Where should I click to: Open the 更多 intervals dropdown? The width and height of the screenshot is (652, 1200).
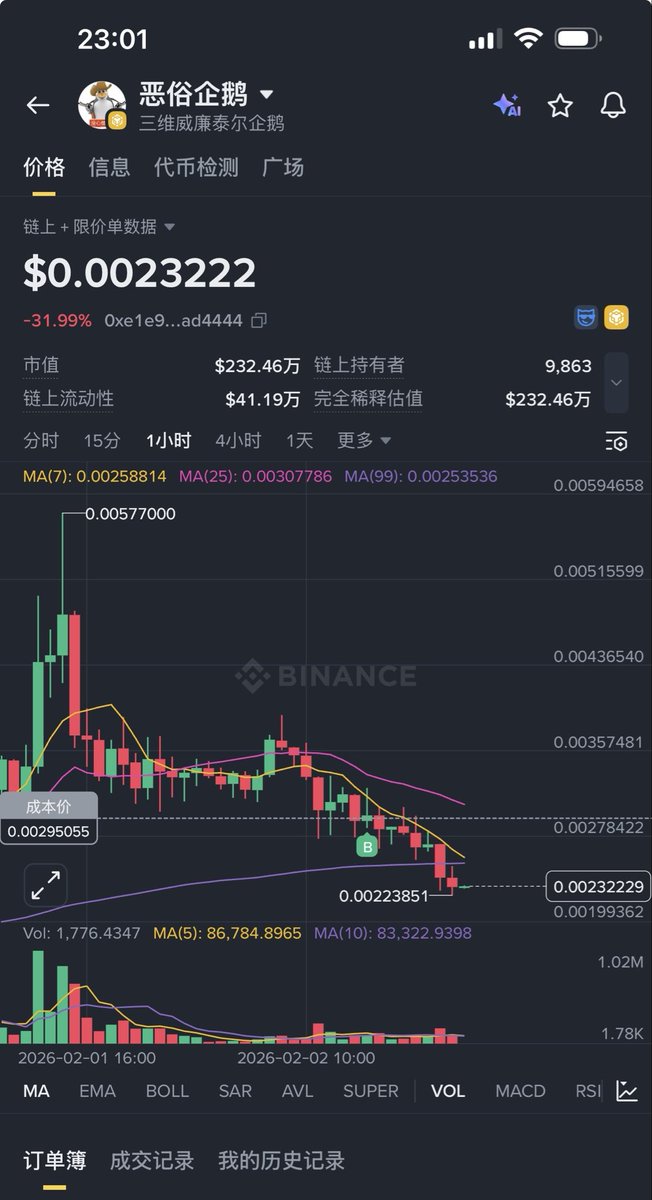click(364, 440)
